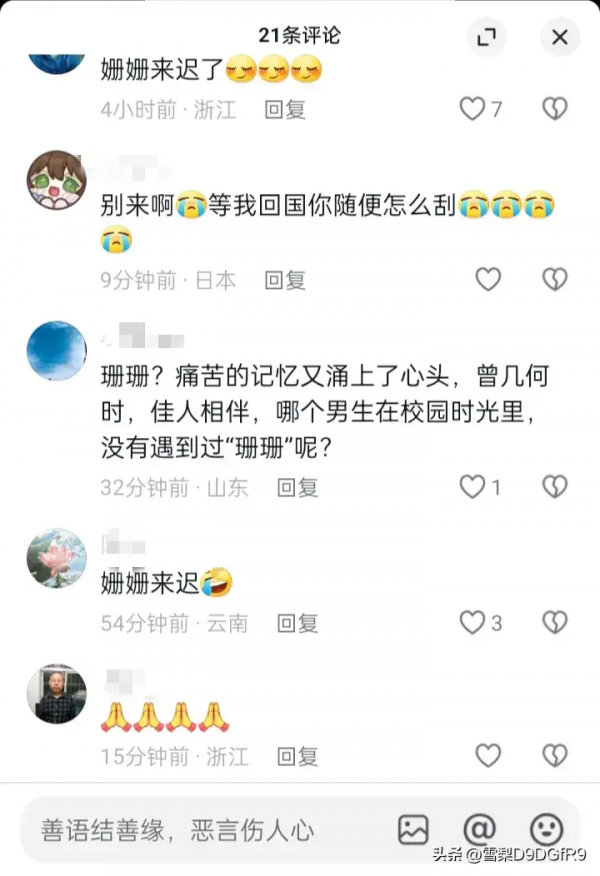Dislike the 山东 comment
Screen dimensions: 600x876
click(x=555, y=487)
